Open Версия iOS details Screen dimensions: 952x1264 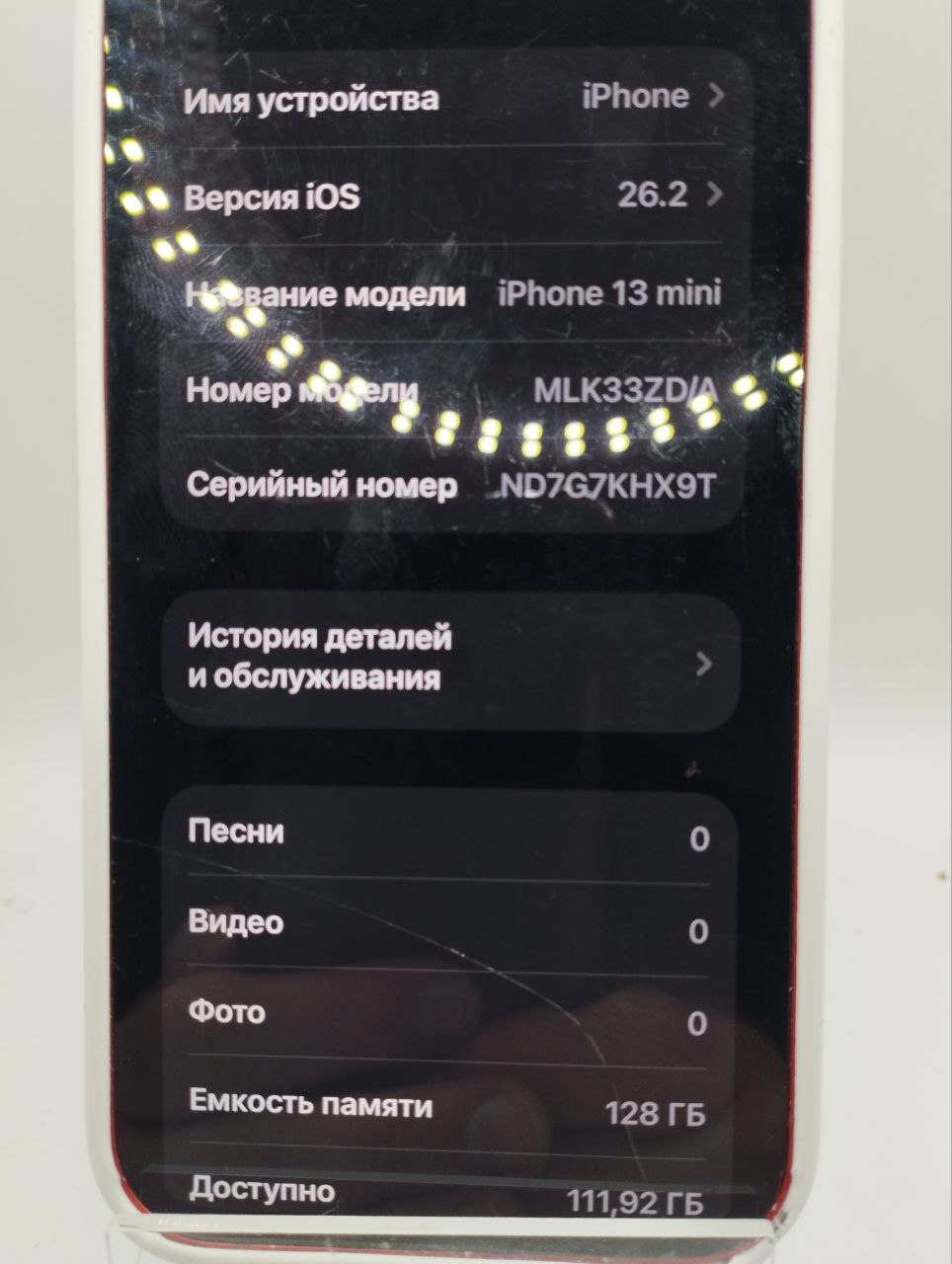coord(454,196)
